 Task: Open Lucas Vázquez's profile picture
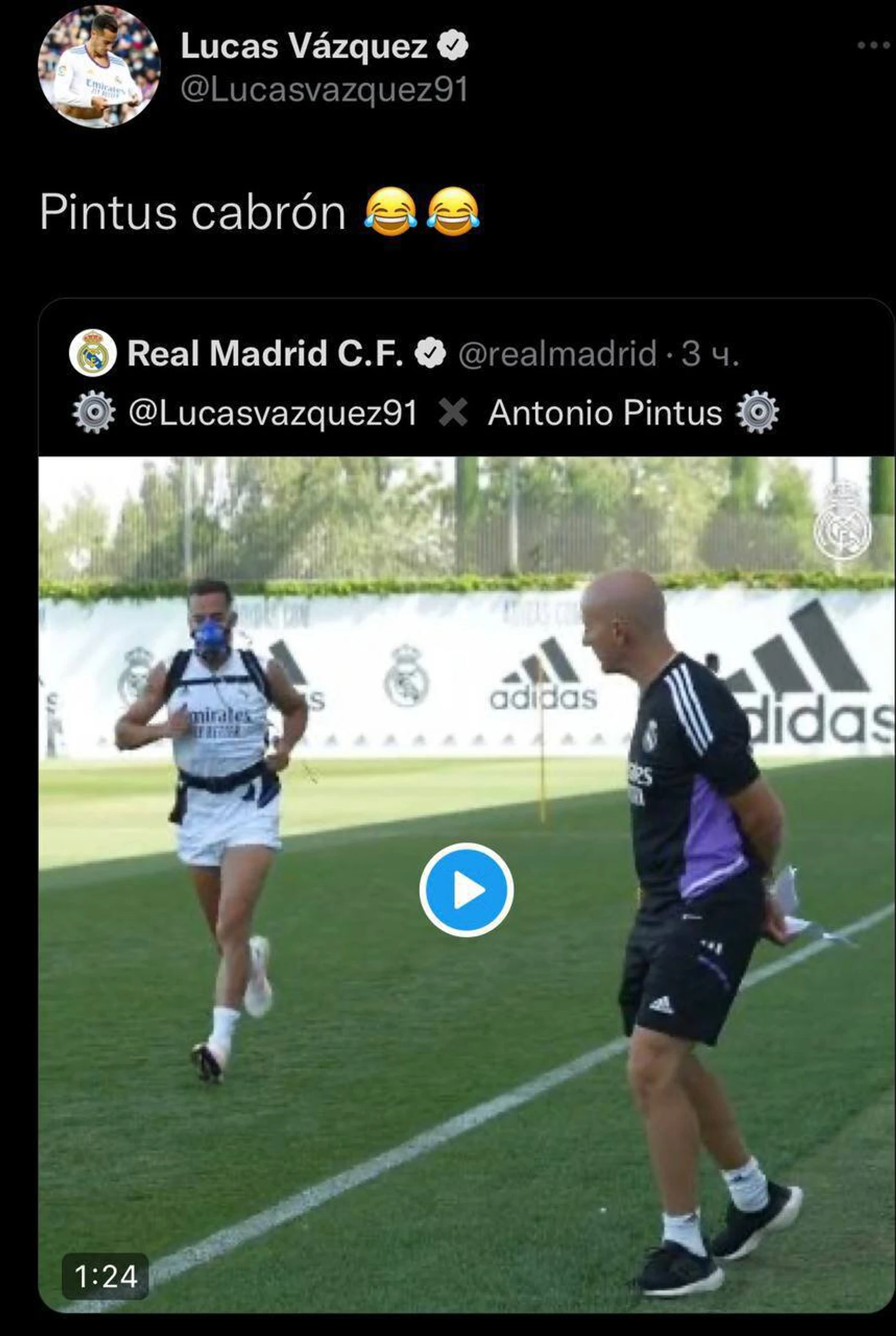tap(99, 66)
